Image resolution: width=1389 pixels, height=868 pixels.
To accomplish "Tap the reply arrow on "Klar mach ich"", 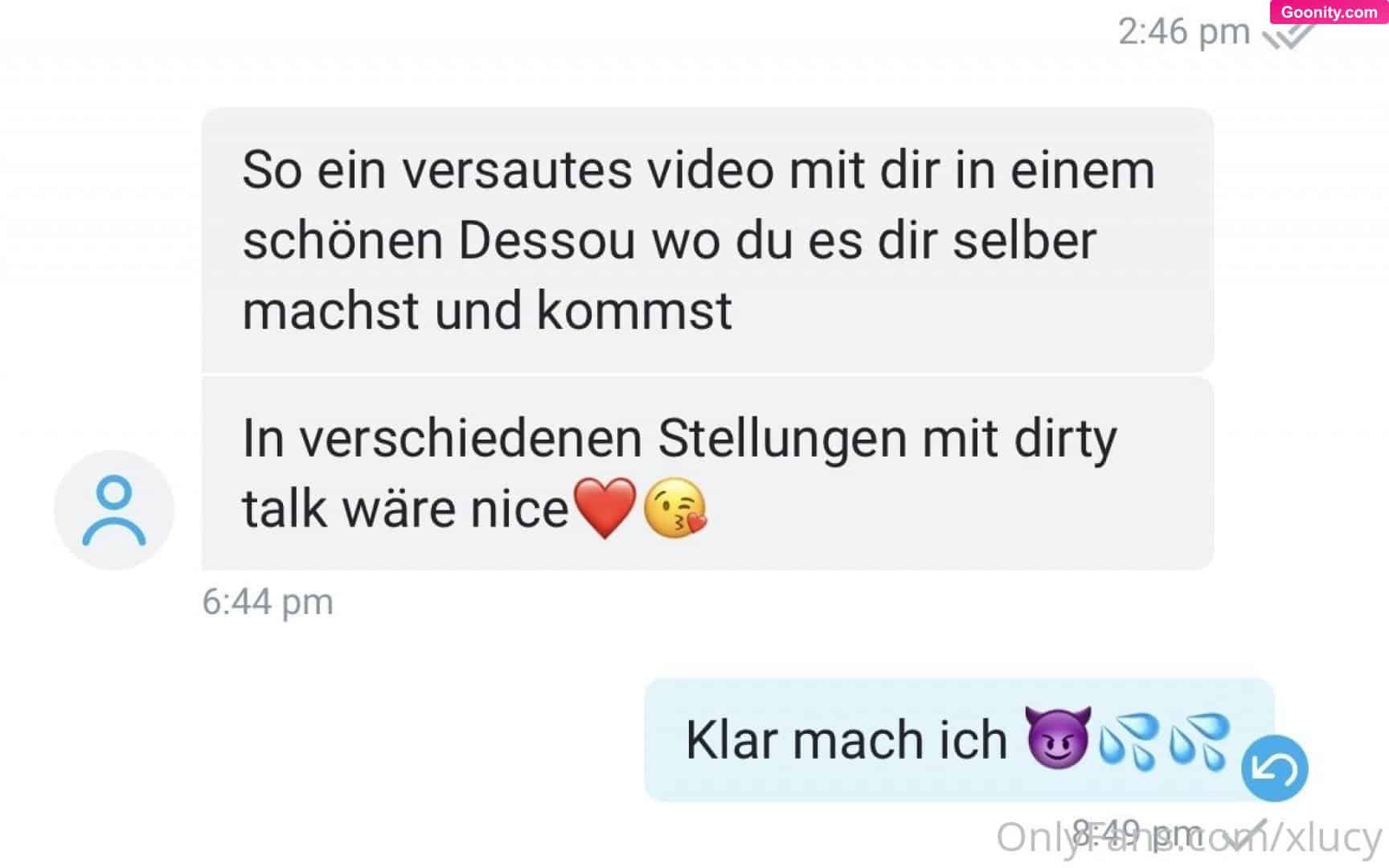I will click(x=1275, y=768).
